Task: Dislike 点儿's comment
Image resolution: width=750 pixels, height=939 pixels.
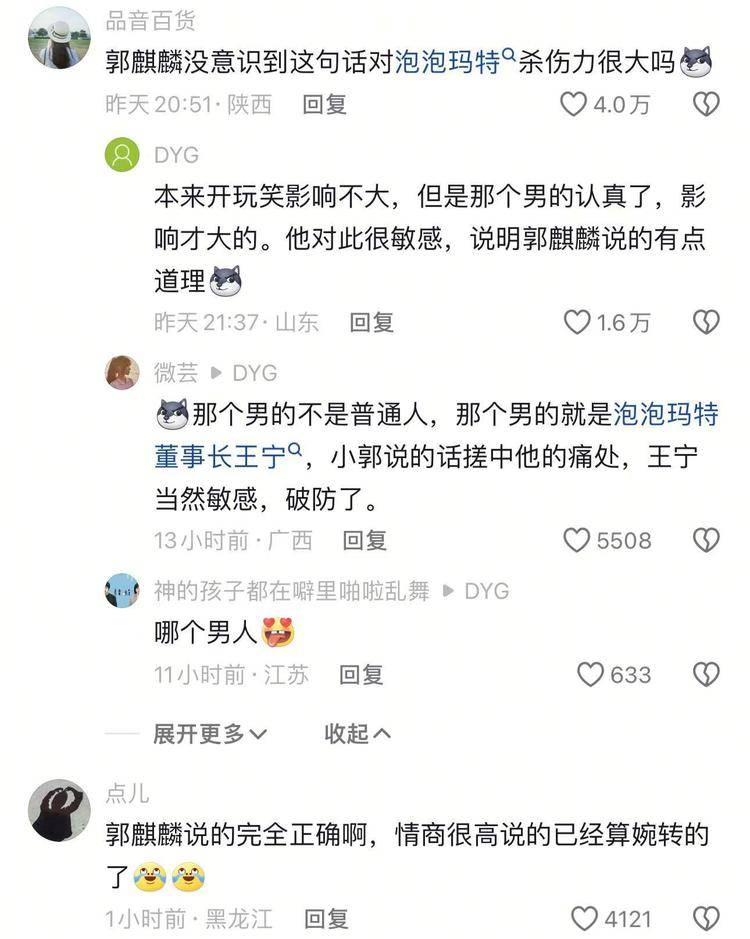Action: (x=706, y=918)
